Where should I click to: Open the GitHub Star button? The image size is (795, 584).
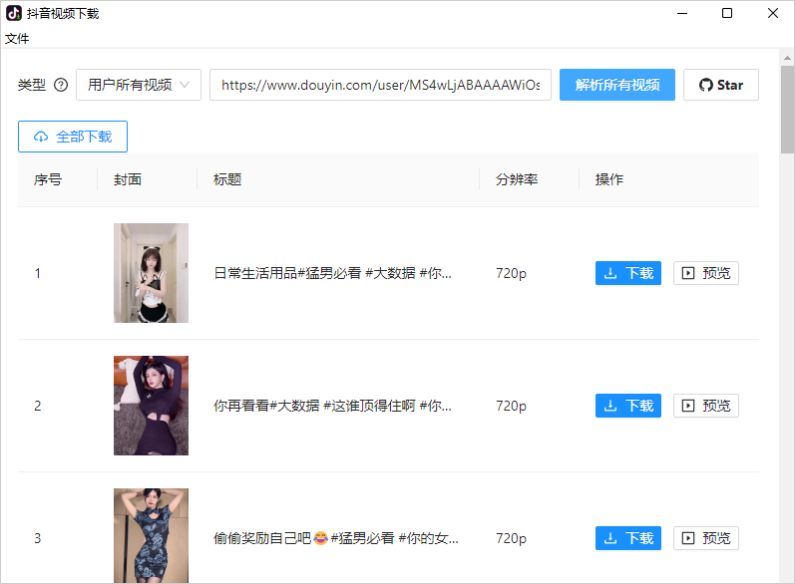coord(720,85)
